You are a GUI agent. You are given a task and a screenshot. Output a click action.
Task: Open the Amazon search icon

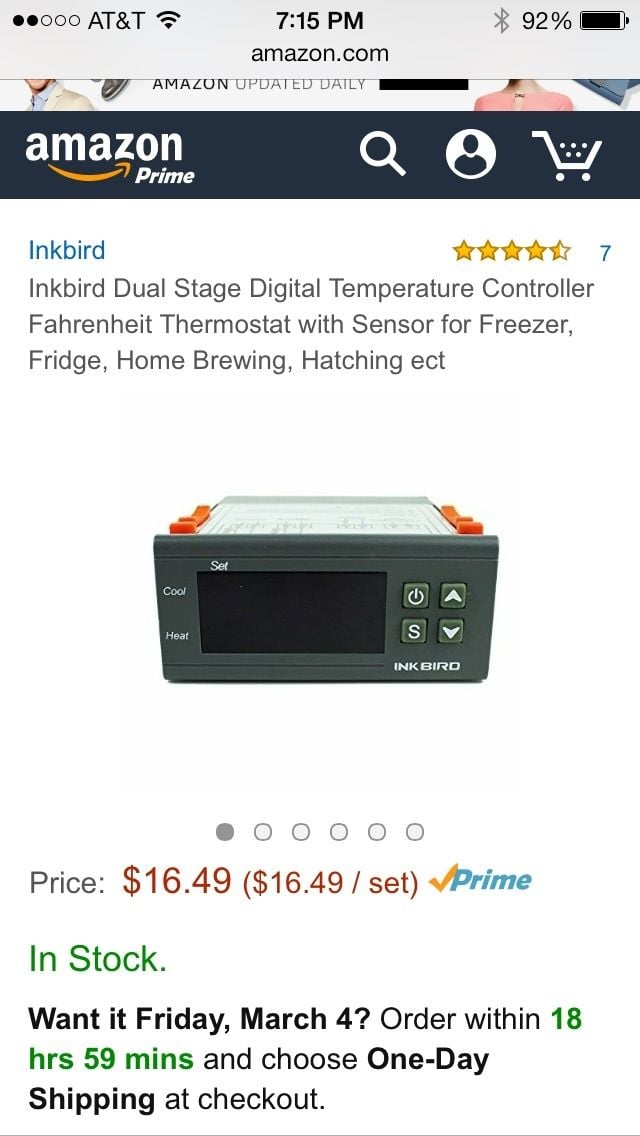[382, 155]
